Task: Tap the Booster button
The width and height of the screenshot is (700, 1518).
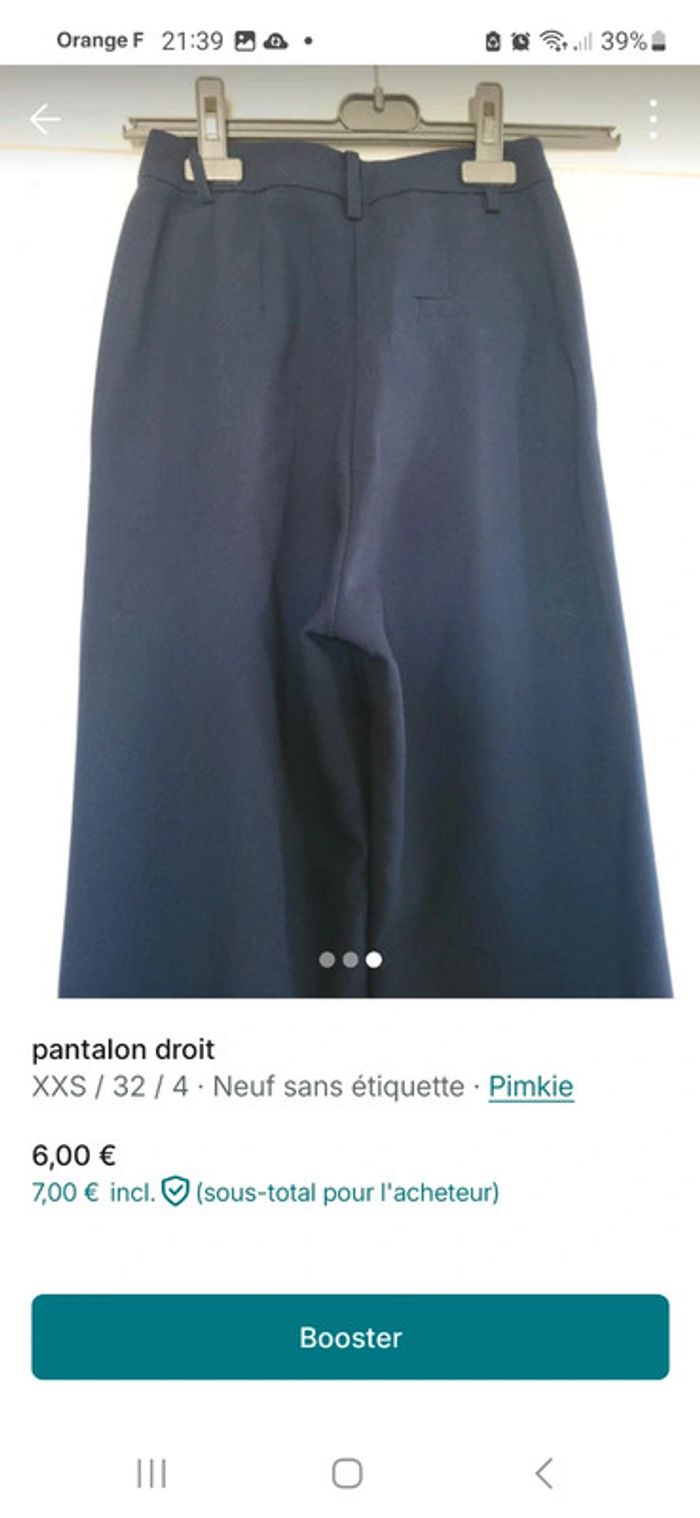Action: (350, 1337)
